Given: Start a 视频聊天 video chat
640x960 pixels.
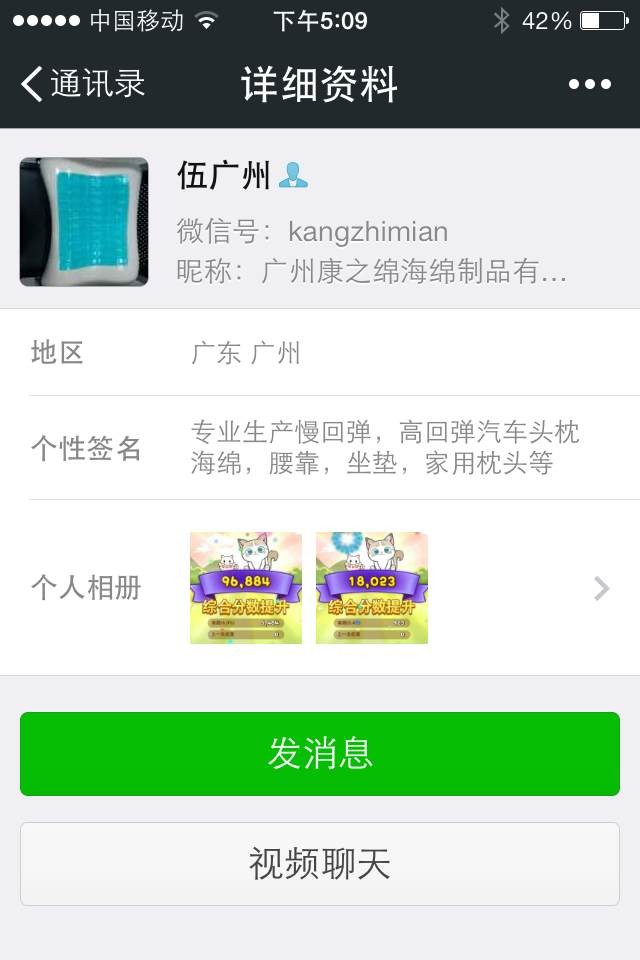Looking at the screenshot, I should point(320,864).
